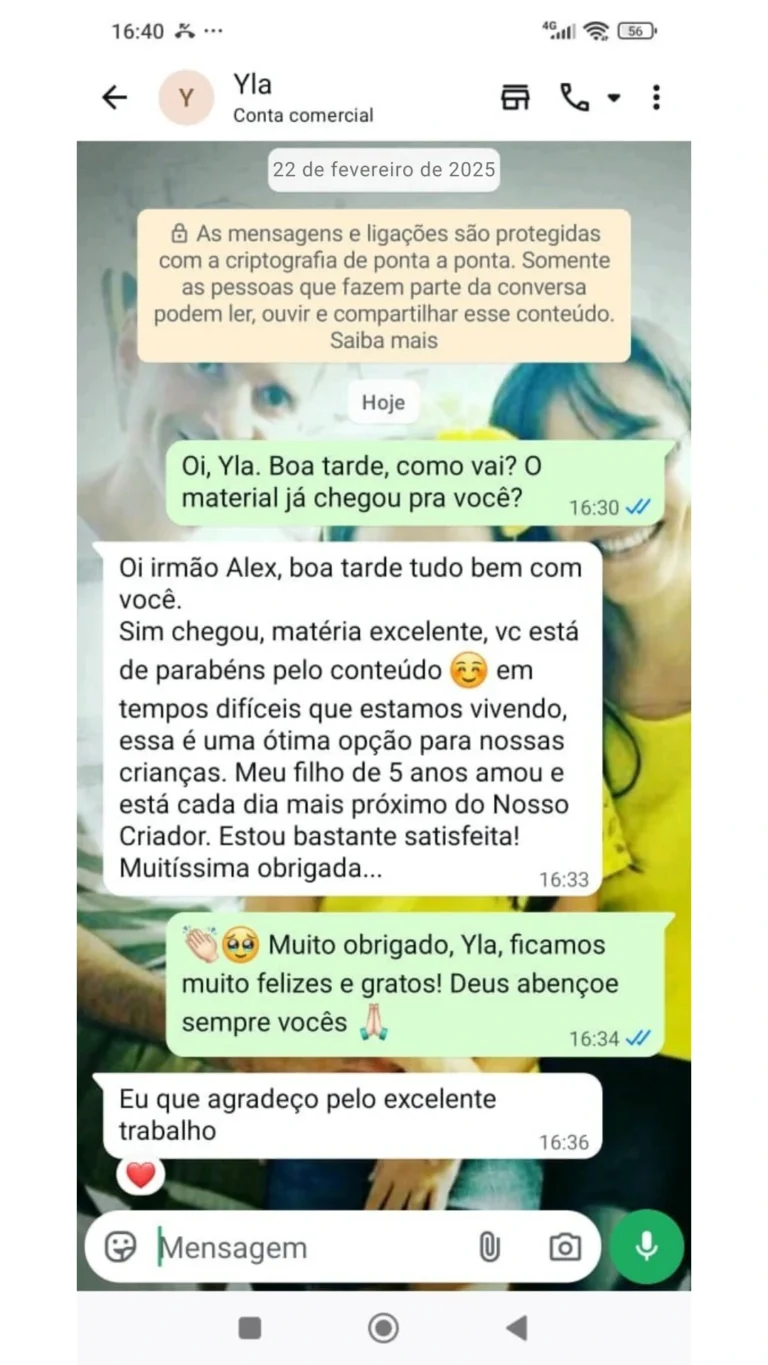Viewport: 768px width, 1365px height.
Task: Open the emoji and sticker picker
Action: [120, 1247]
